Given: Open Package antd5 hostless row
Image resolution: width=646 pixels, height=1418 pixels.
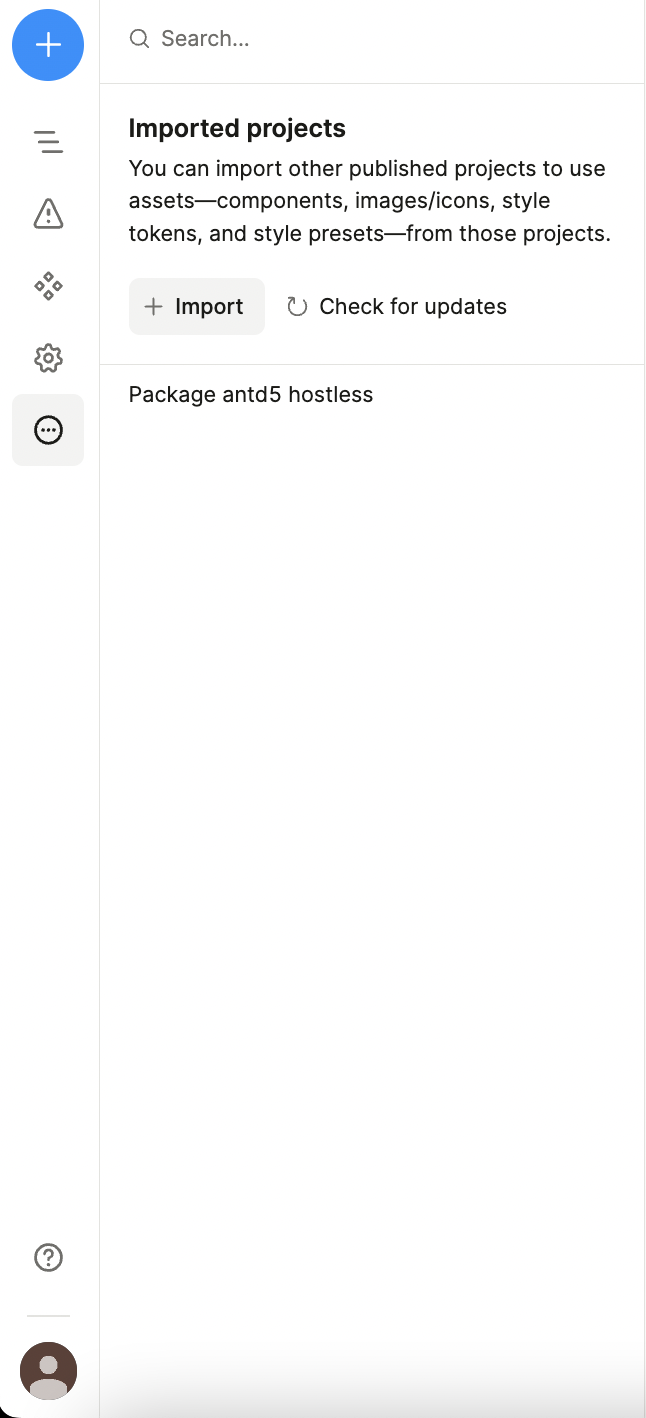Looking at the screenshot, I should pyautogui.click(x=251, y=395).
